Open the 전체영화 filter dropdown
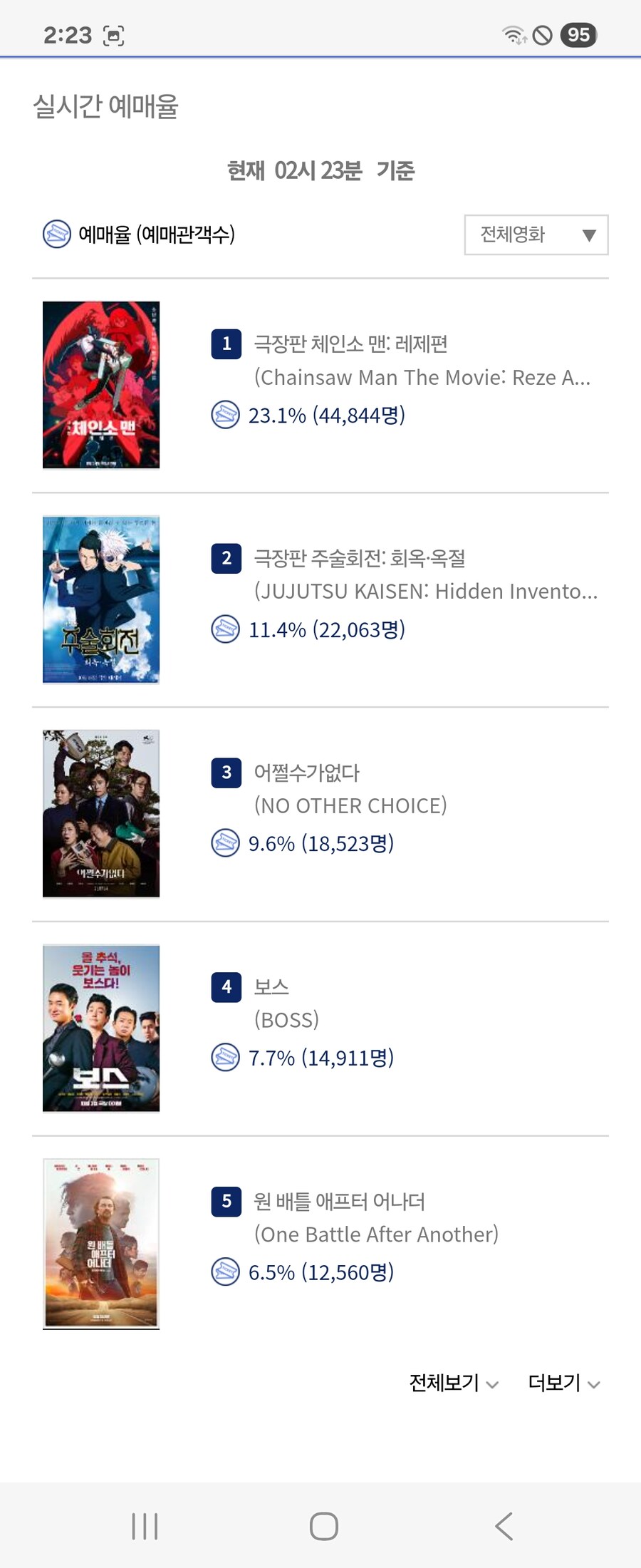641x1568 pixels. coord(536,234)
